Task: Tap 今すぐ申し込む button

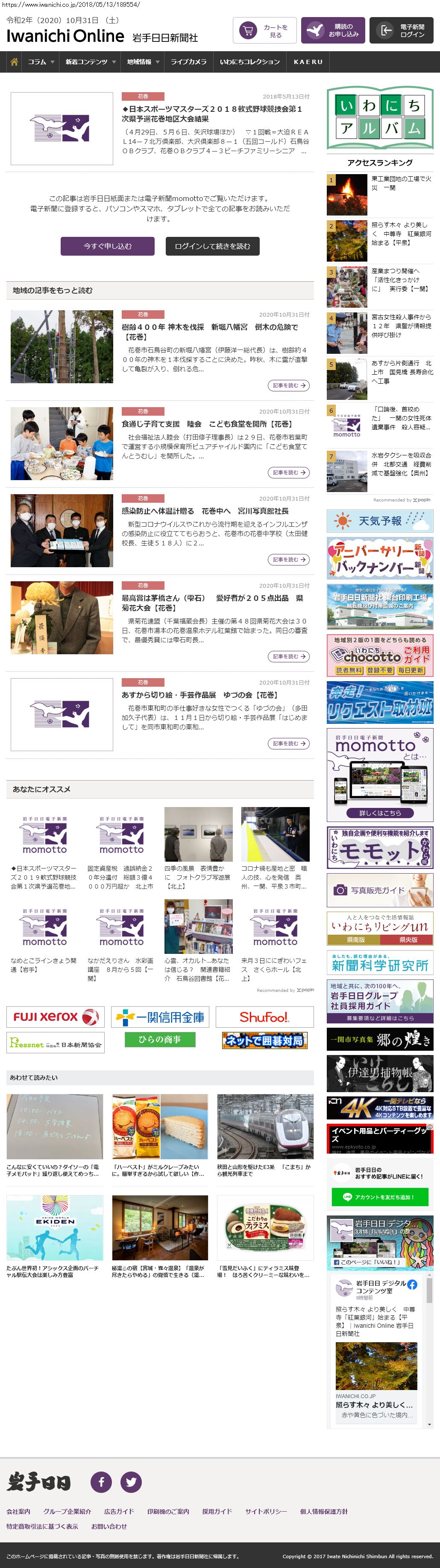Action: coord(107,246)
